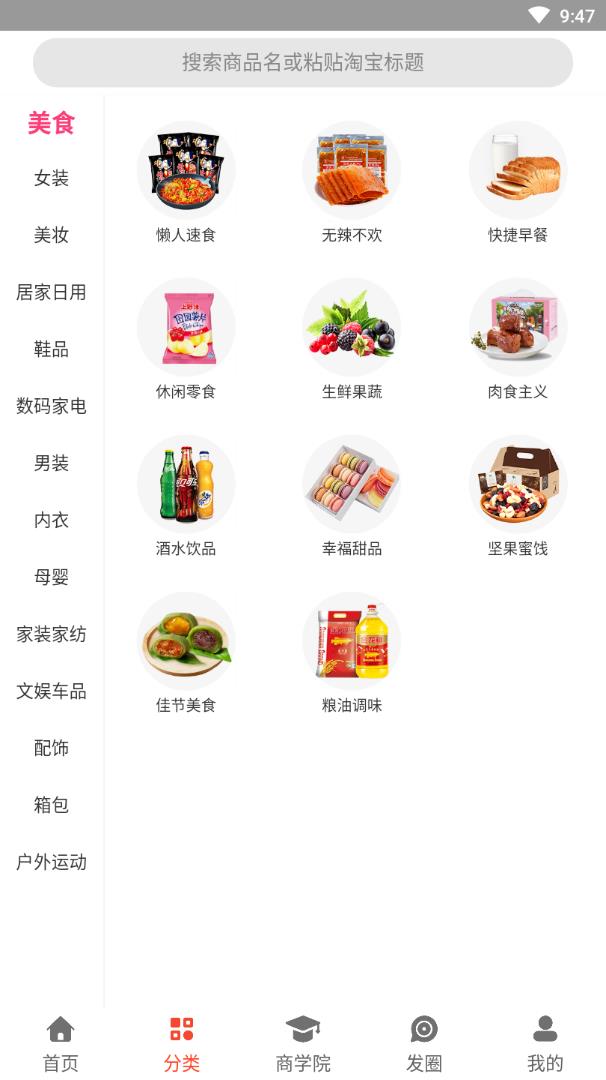
Task: Choose the 母婴 category
Action: pos(51,577)
